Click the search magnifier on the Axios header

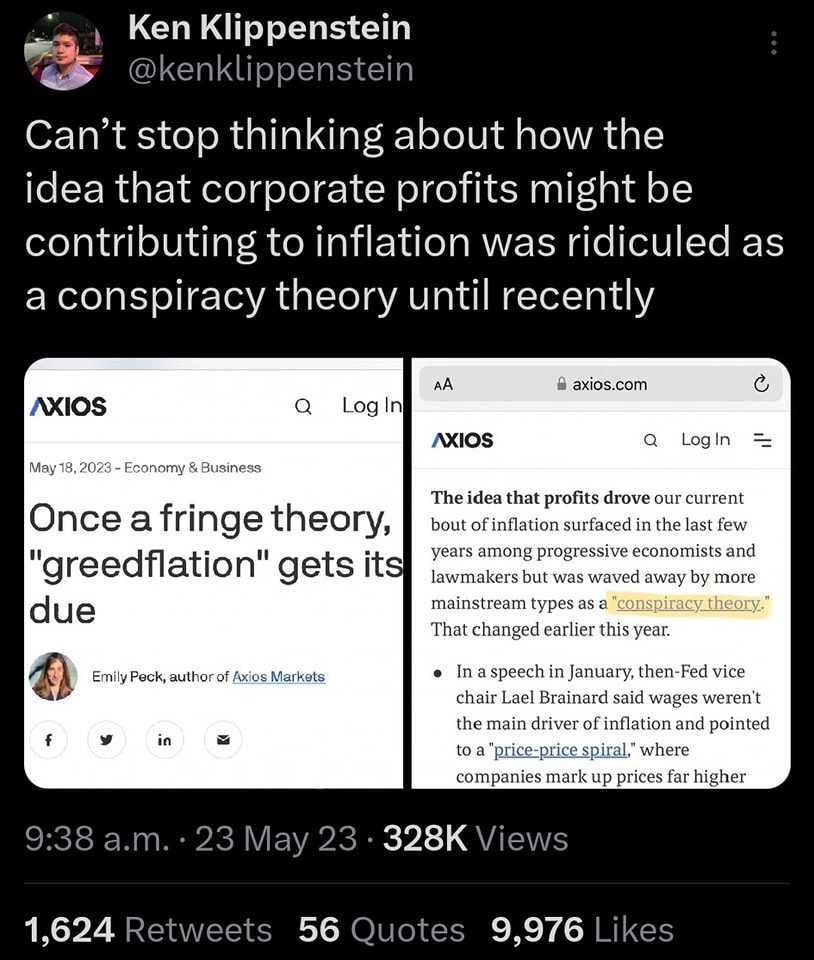[303, 406]
